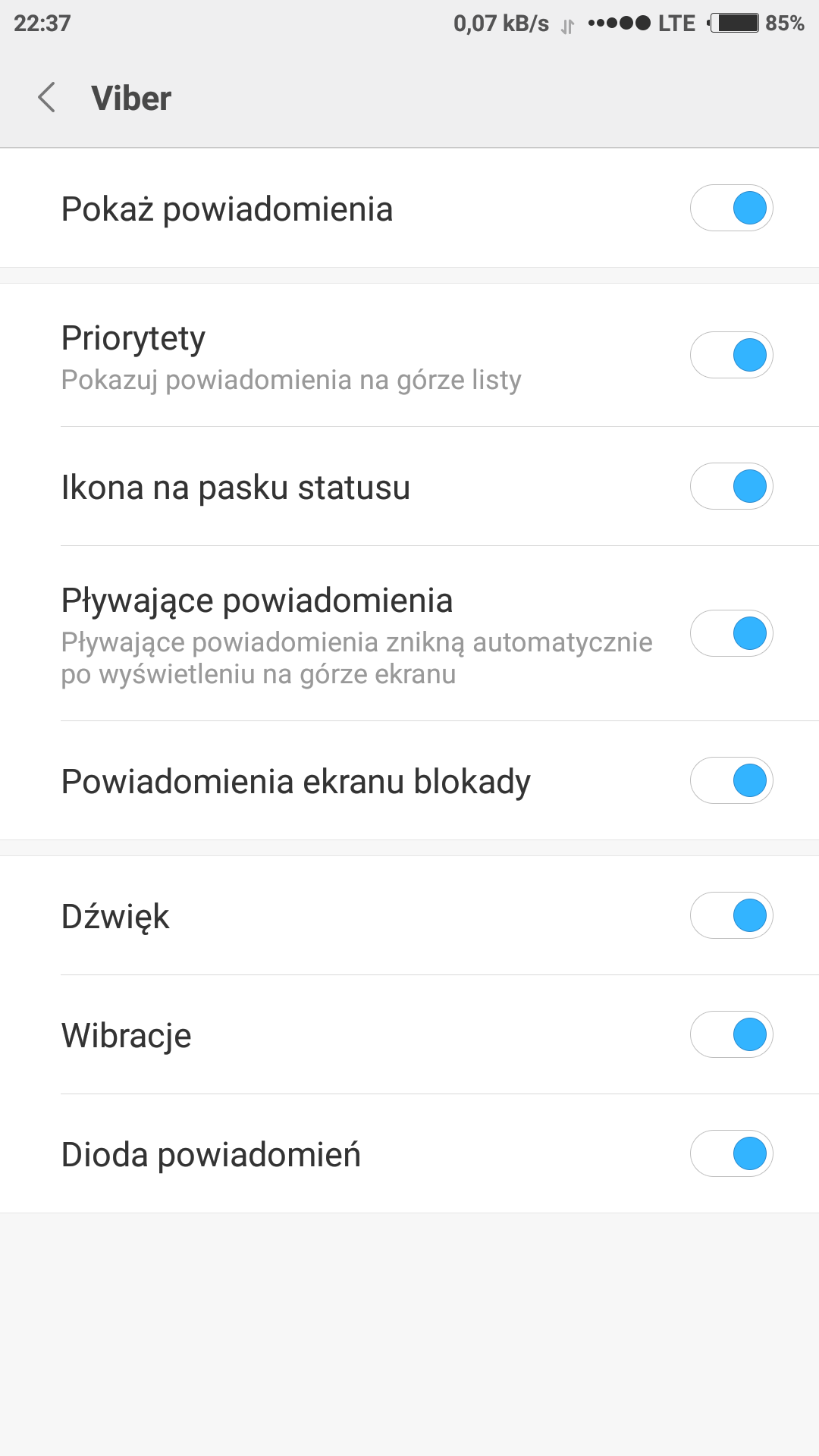Disable the Priorytety toggle
The width and height of the screenshot is (819, 1456).
pos(731,355)
